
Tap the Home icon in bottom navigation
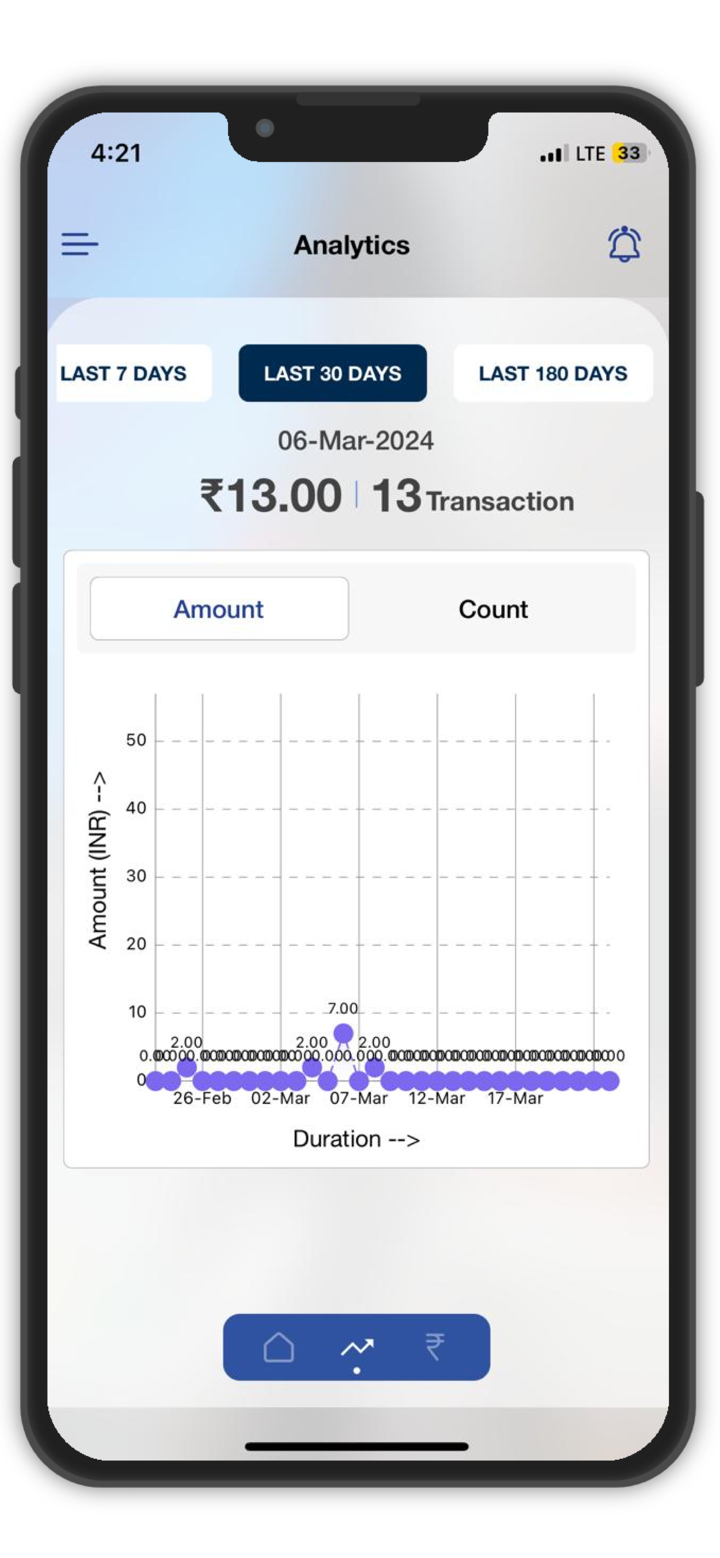281,1347
